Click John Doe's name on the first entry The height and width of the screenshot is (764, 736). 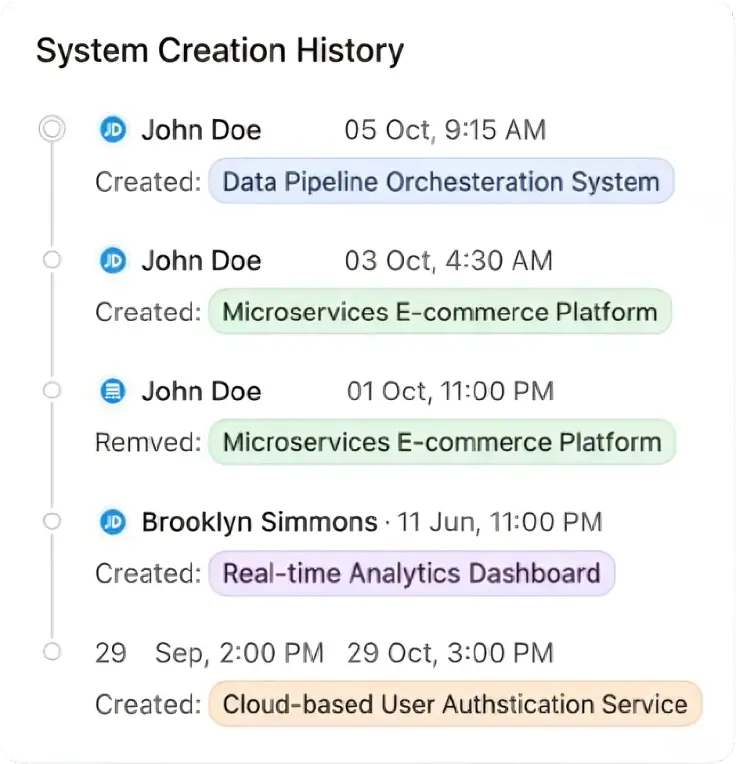[x=202, y=130]
